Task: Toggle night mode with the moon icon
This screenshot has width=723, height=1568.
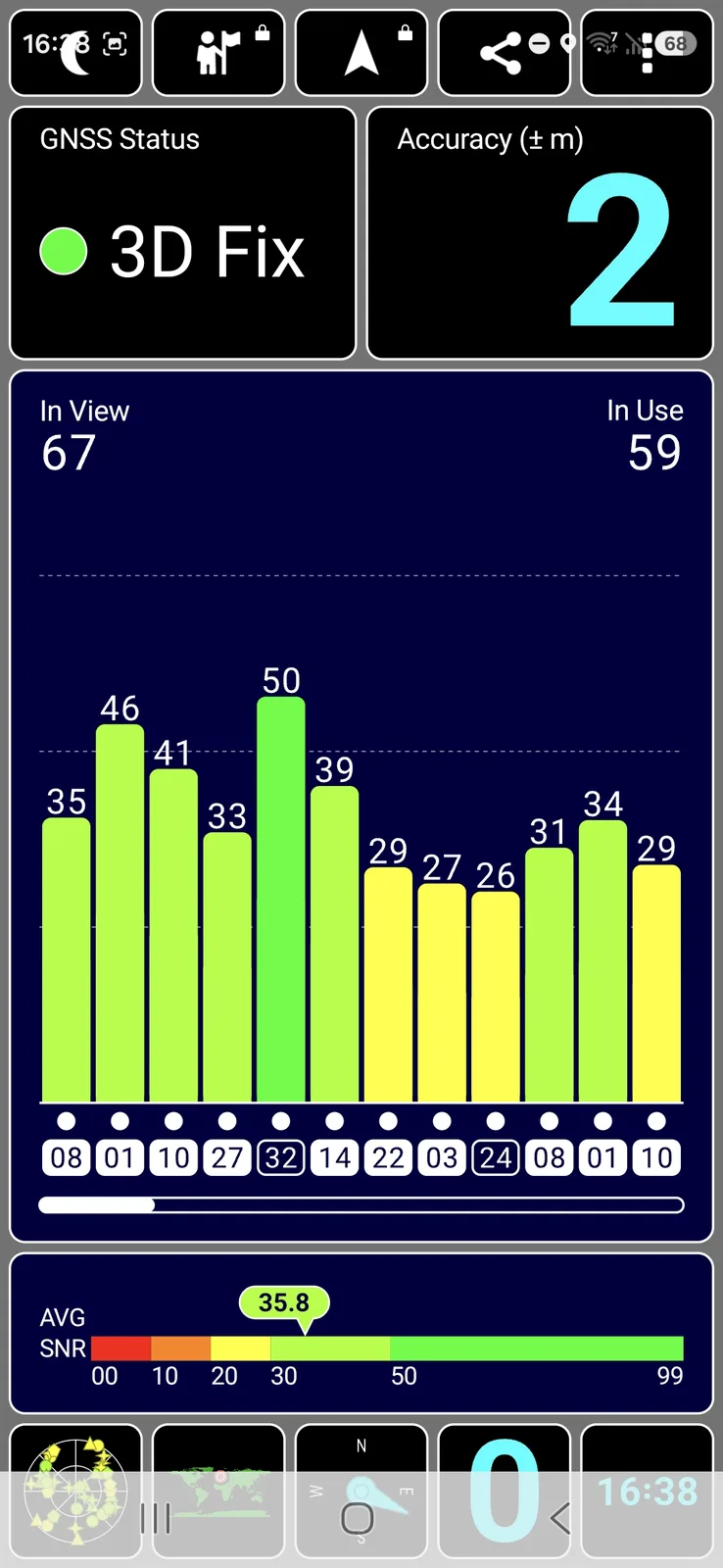Action: point(75,53)
